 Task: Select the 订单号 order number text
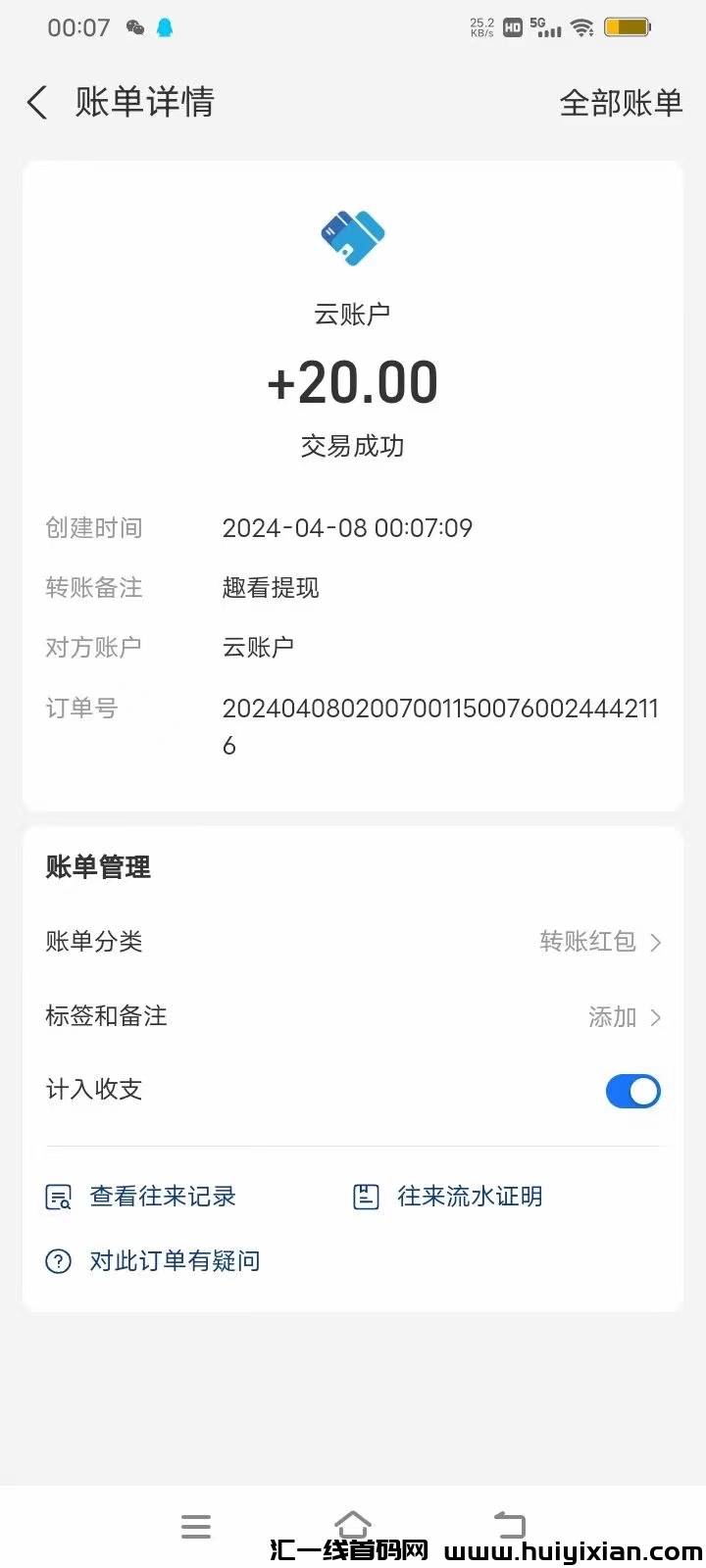[x=439, y=725]
